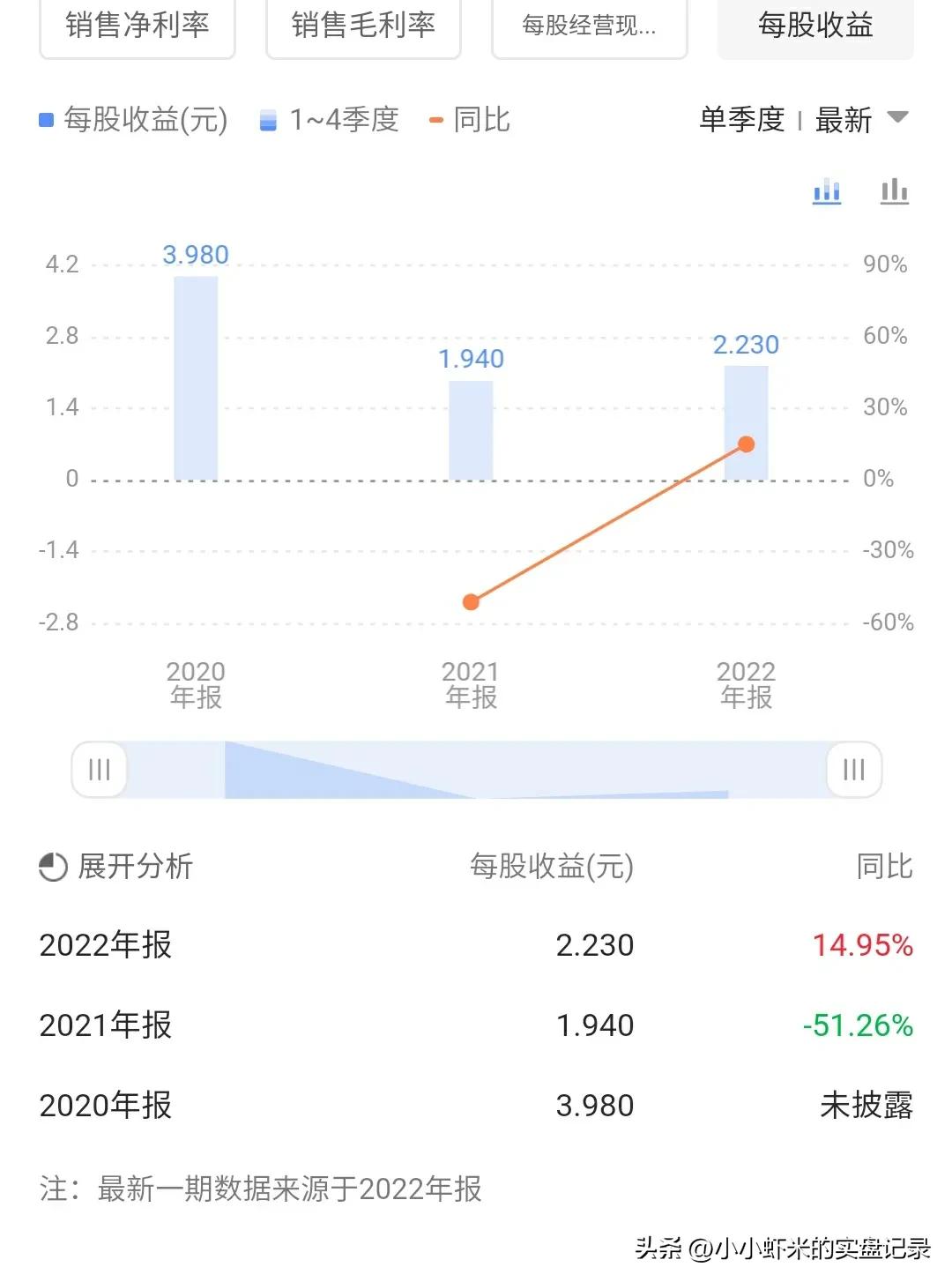Open the 每股经营现... tab
Screen dimensions: 952x1282
pos(589,26)
